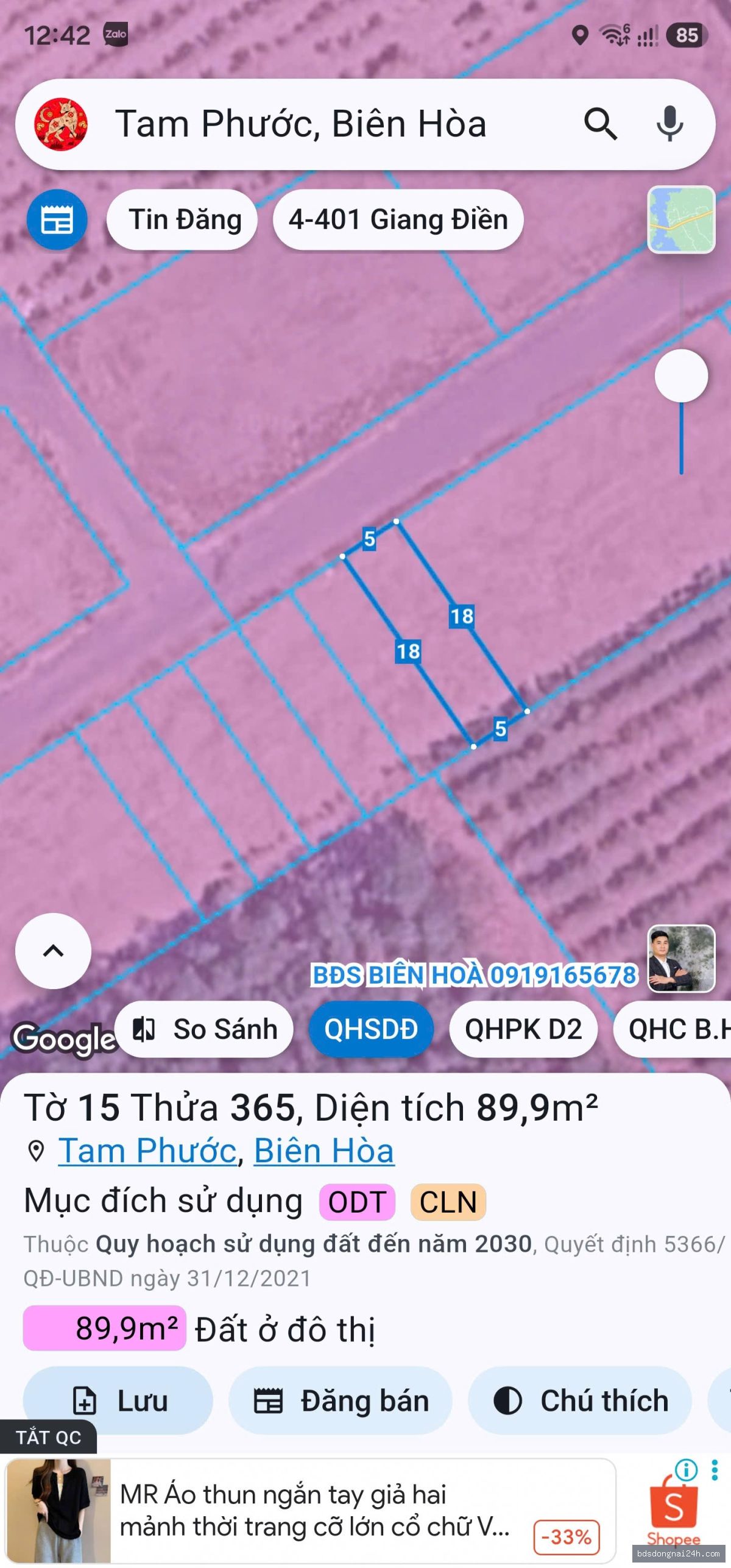
Task: Open the So Sánh compare mode
Action: 203,1029
